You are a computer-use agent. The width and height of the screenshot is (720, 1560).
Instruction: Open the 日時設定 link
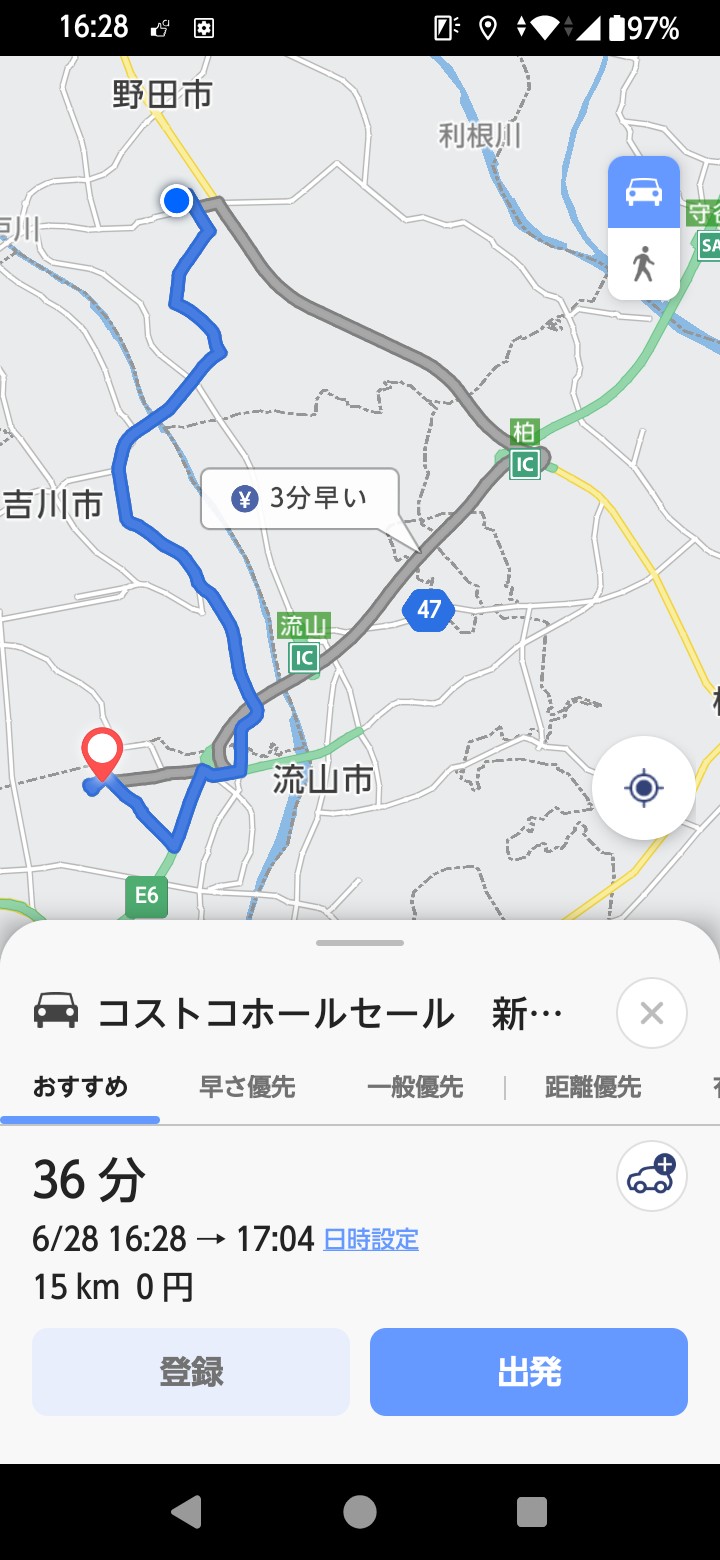pos(371,1240)
